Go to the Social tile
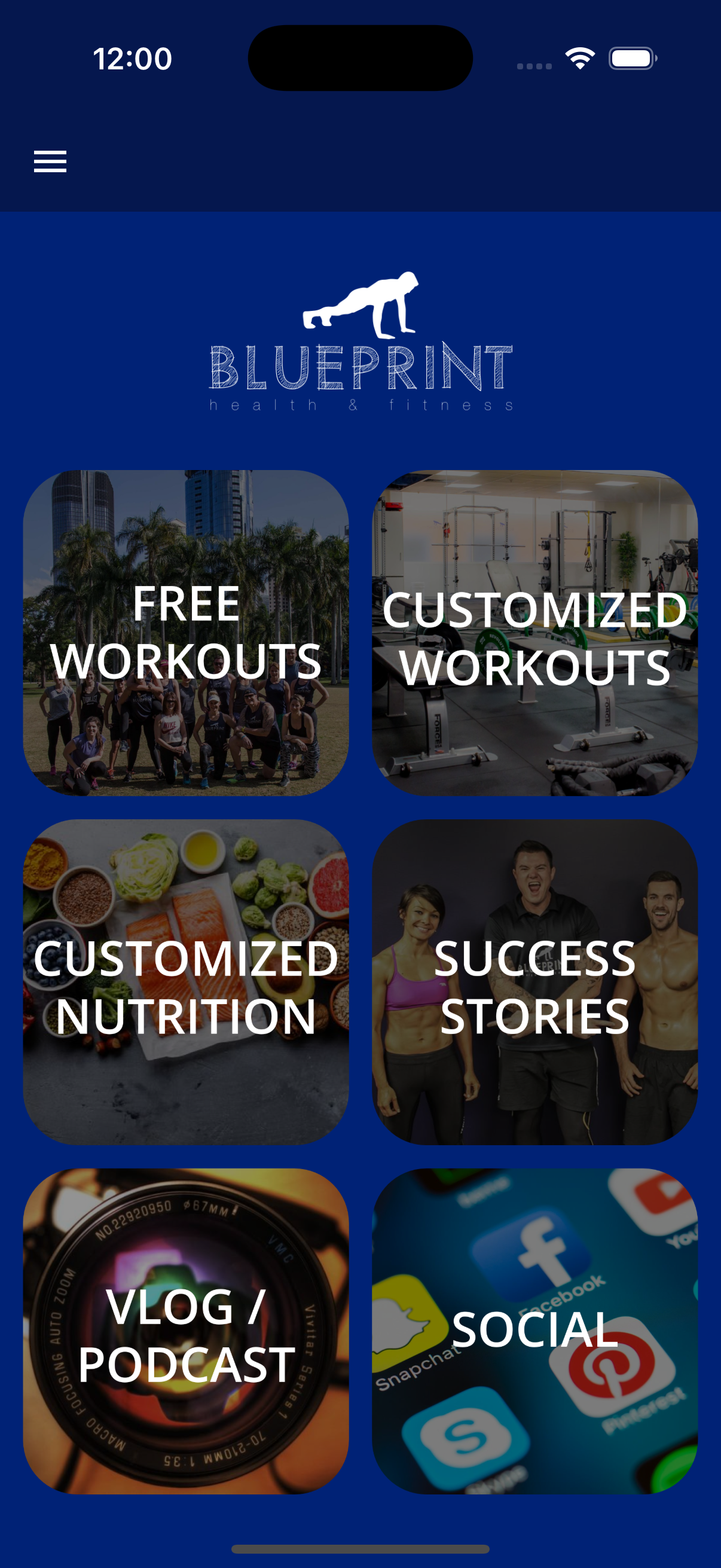The height and width of the screenshot is (1568, 721). 534,1331
